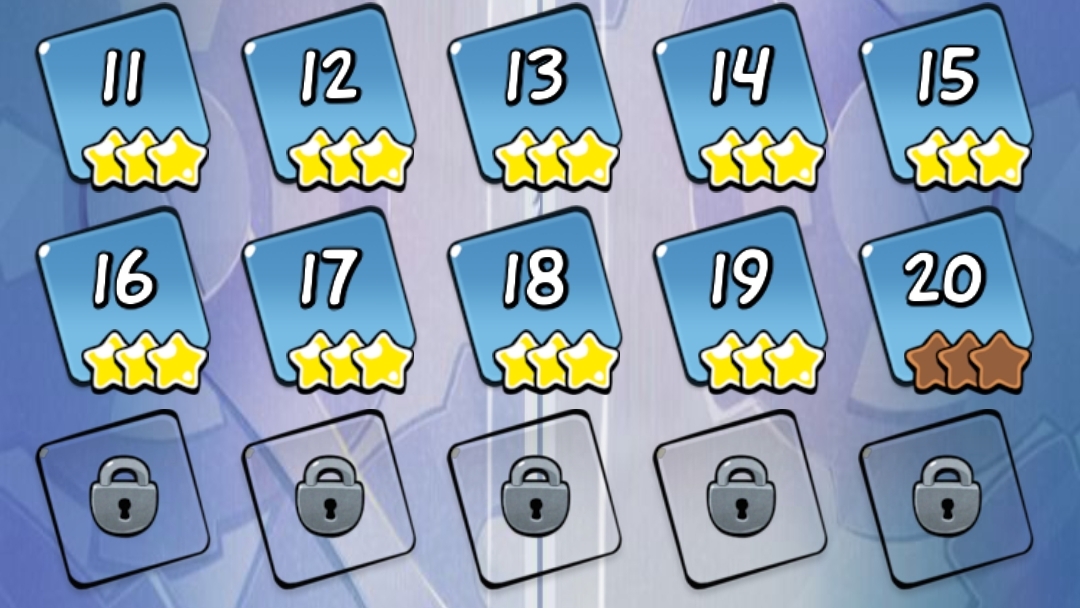
Task: Open level 11
Action: click(123, 95)
